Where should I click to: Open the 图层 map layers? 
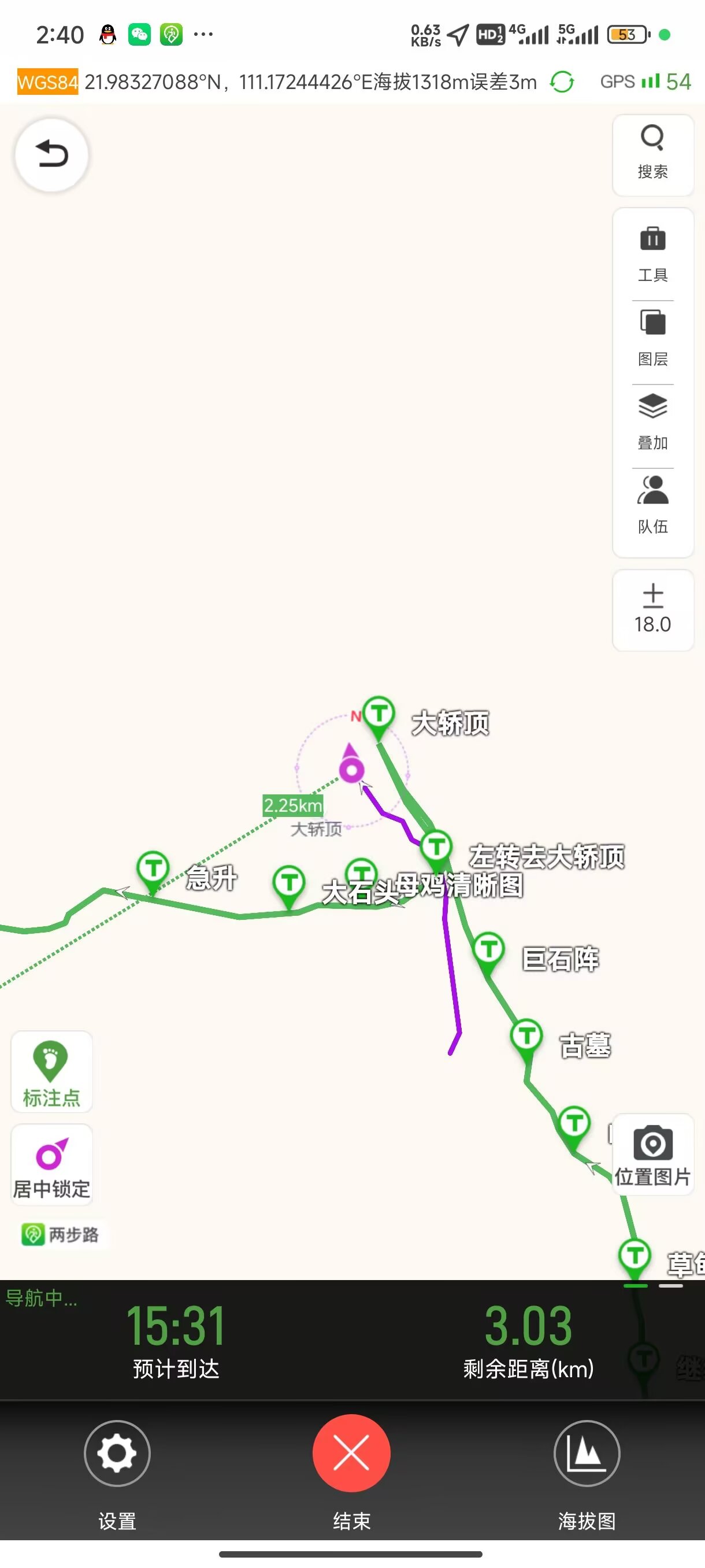652,338
